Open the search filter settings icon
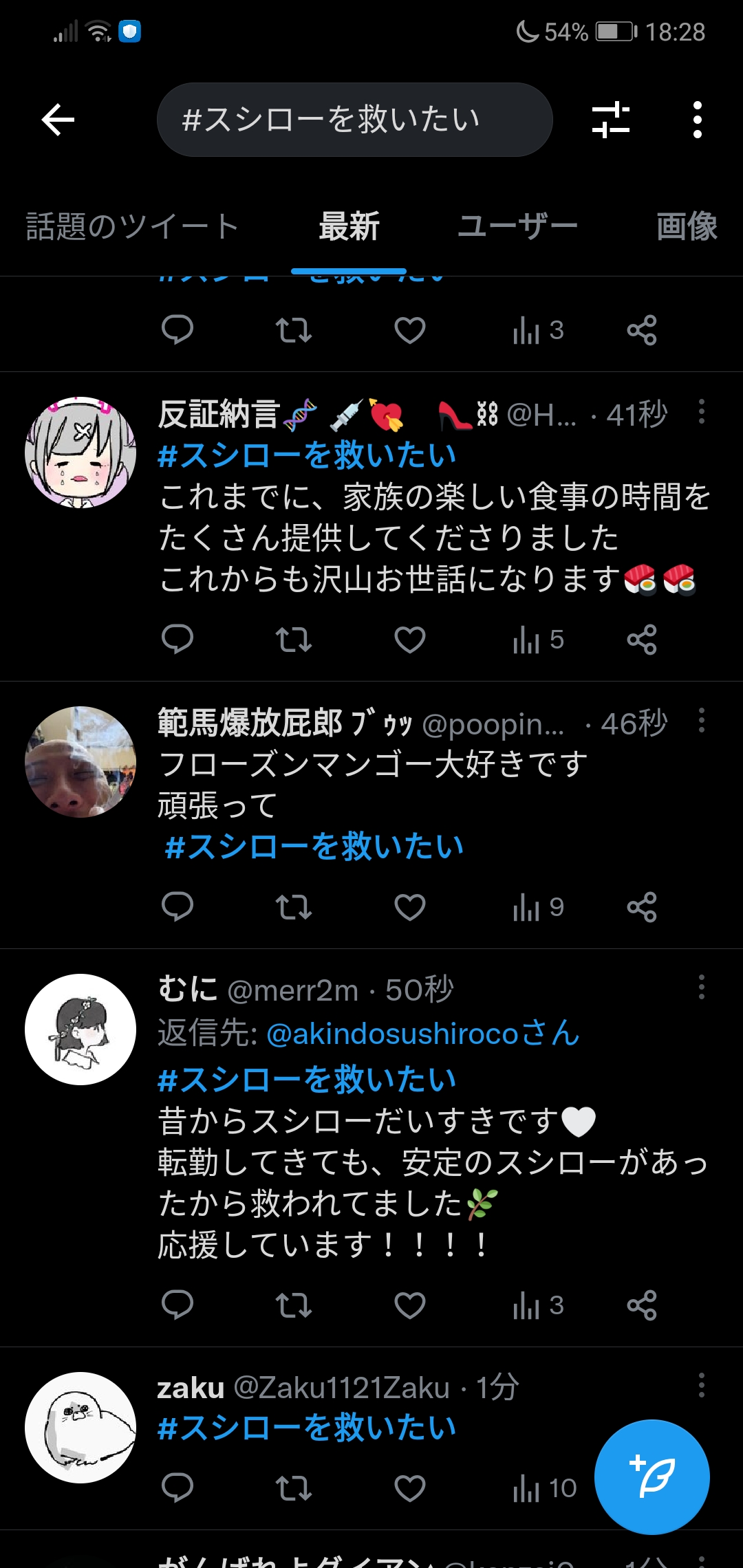This screenshot has height=1568, width=743. [x=611, y=120]
